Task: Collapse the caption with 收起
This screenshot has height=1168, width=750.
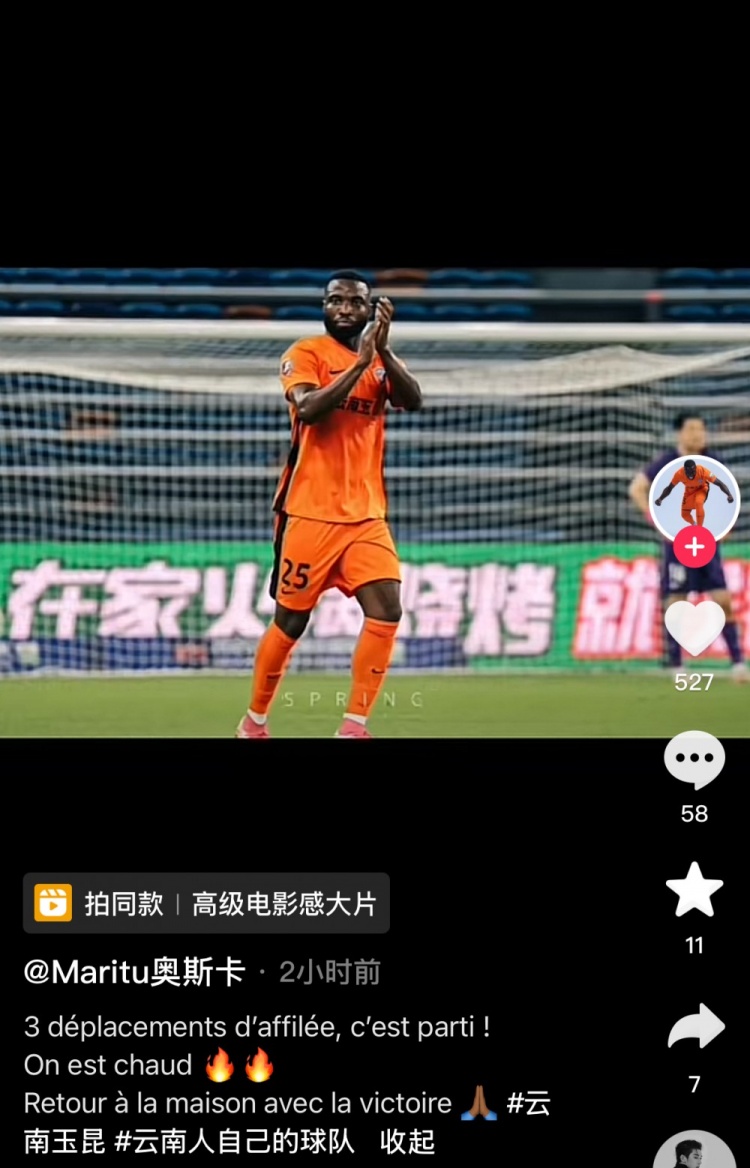Action: 408,1141
